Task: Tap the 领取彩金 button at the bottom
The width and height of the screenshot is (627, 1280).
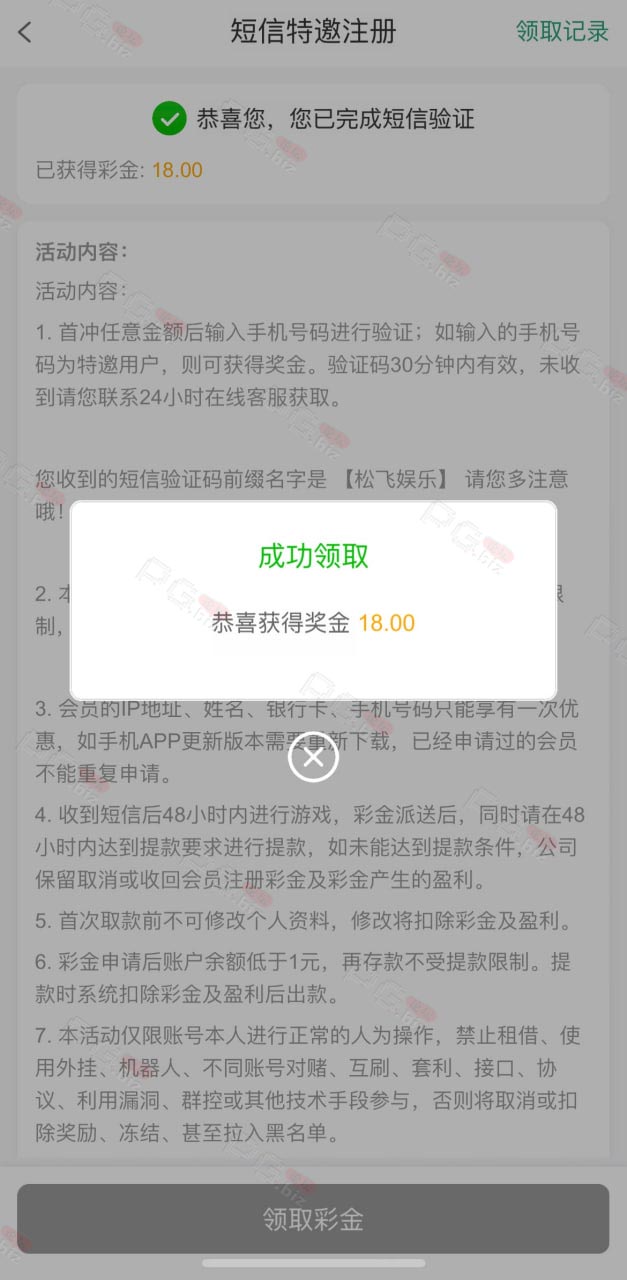Action: pos(313,1219)
